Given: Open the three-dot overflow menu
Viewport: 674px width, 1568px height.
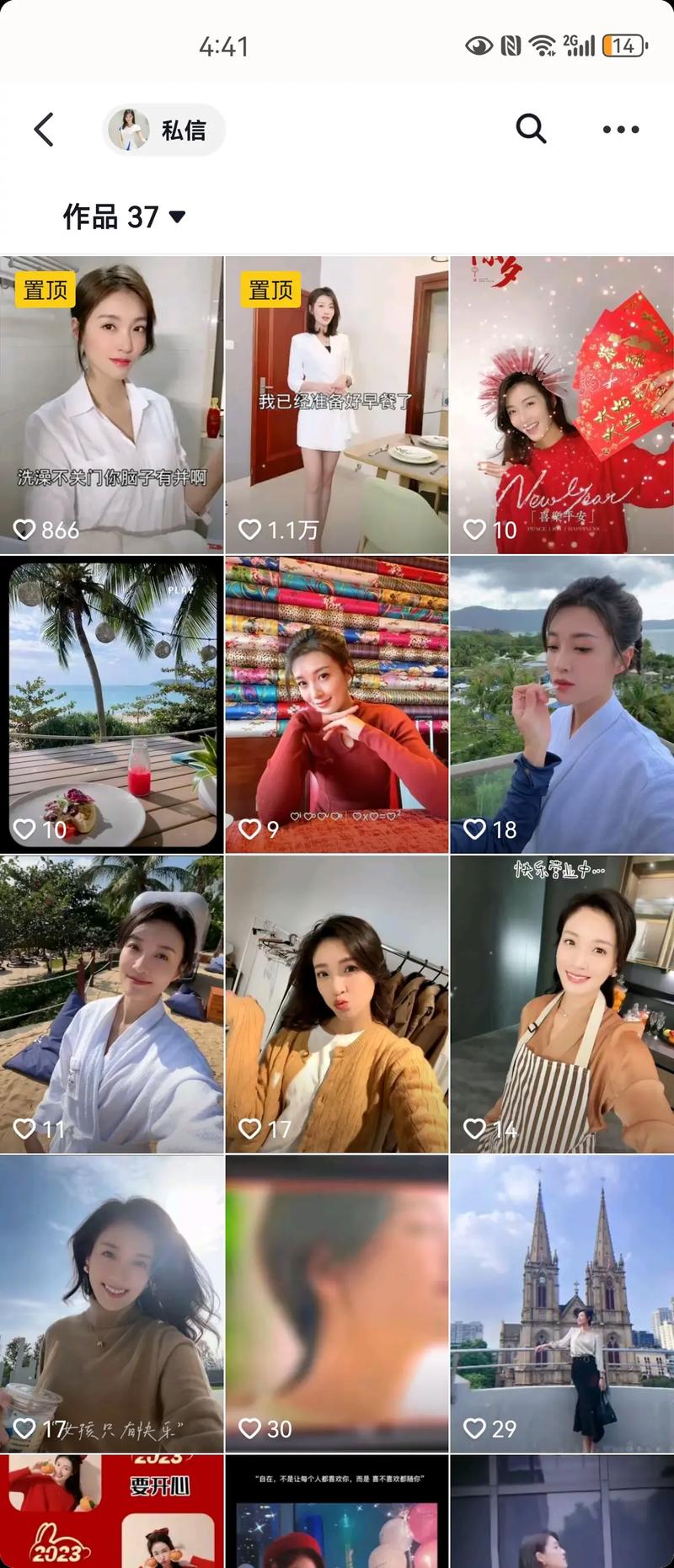Looking at the screenshot, I should click(x=621, y=130).
